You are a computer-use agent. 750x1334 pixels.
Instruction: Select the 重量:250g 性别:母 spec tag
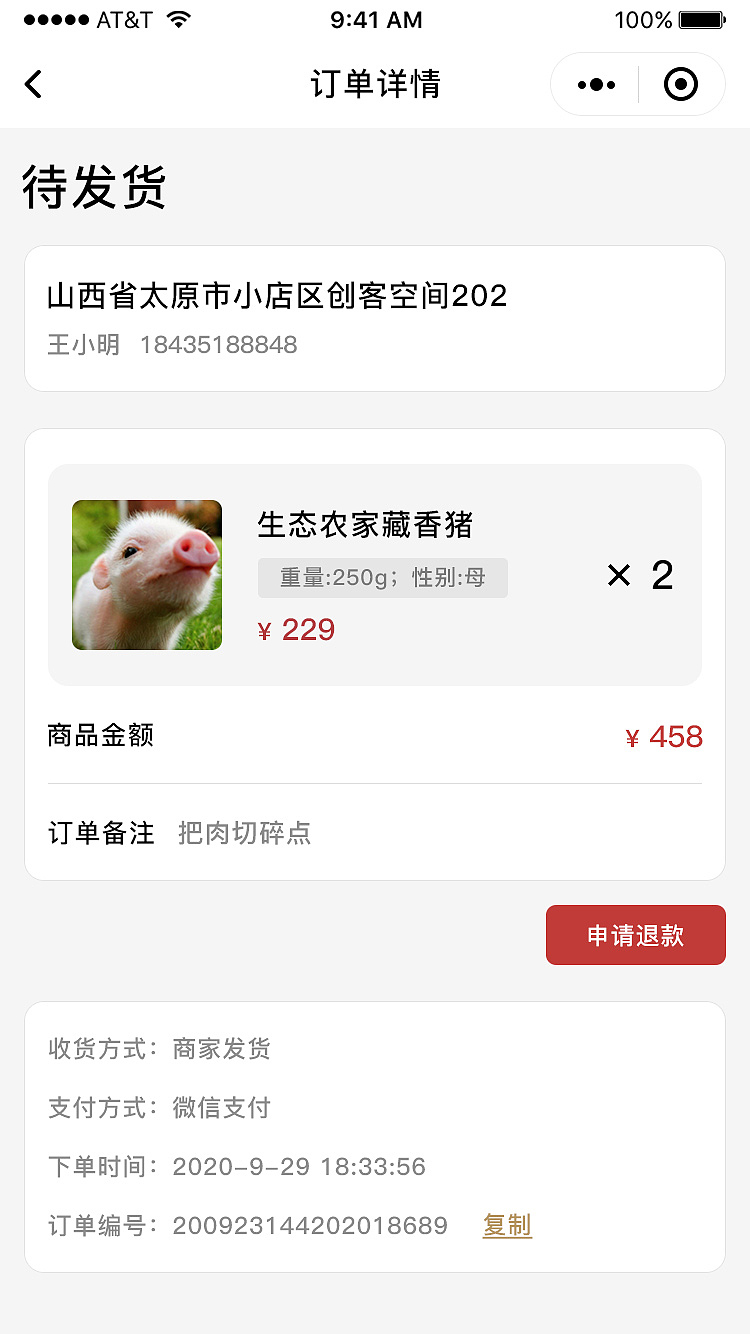point(382,578)
